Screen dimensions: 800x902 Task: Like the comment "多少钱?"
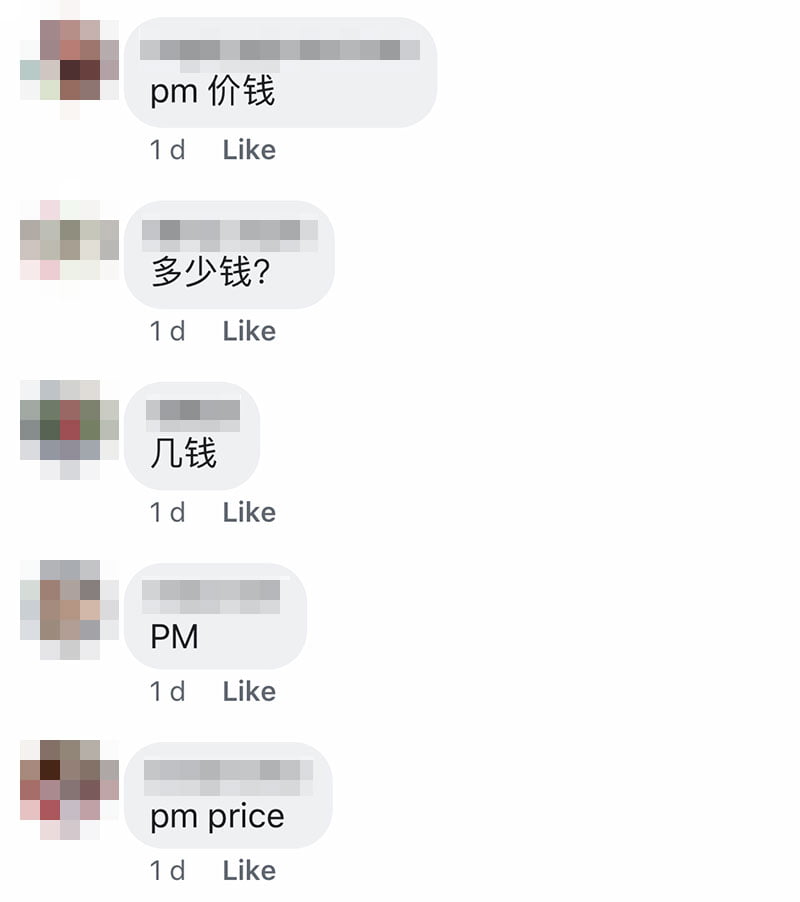coord(249,331)
